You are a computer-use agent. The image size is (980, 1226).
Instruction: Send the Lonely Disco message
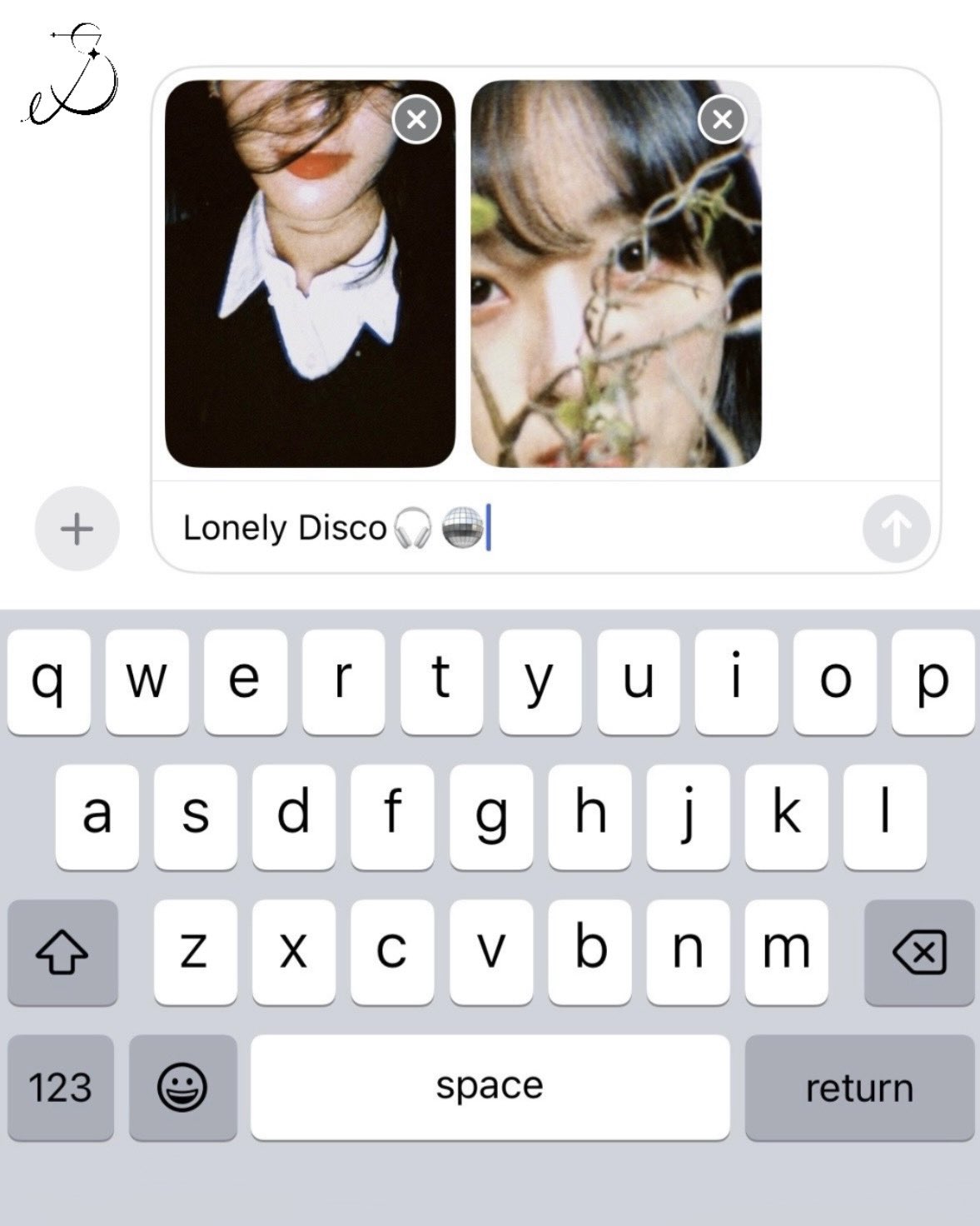896,528
